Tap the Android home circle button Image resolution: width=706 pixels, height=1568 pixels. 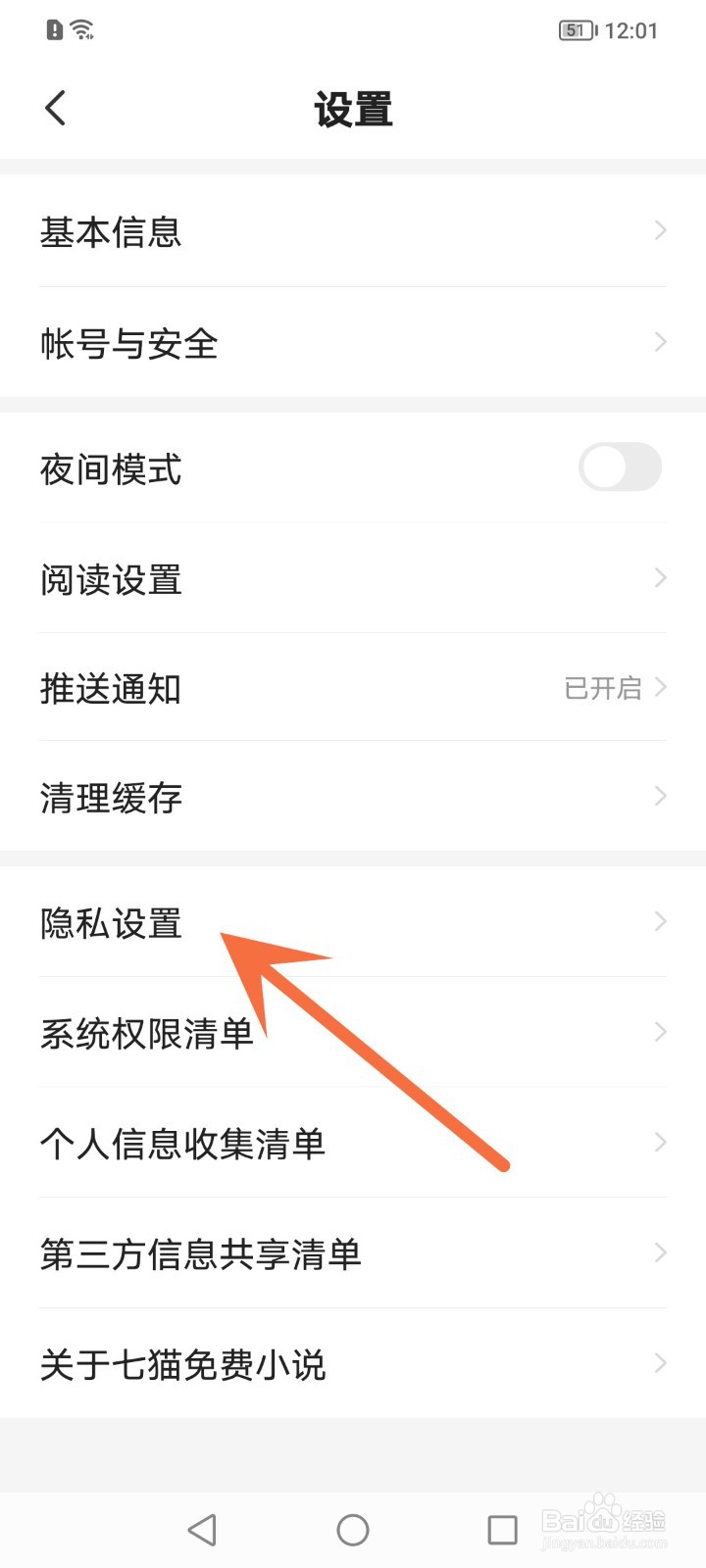[353, 1528]
